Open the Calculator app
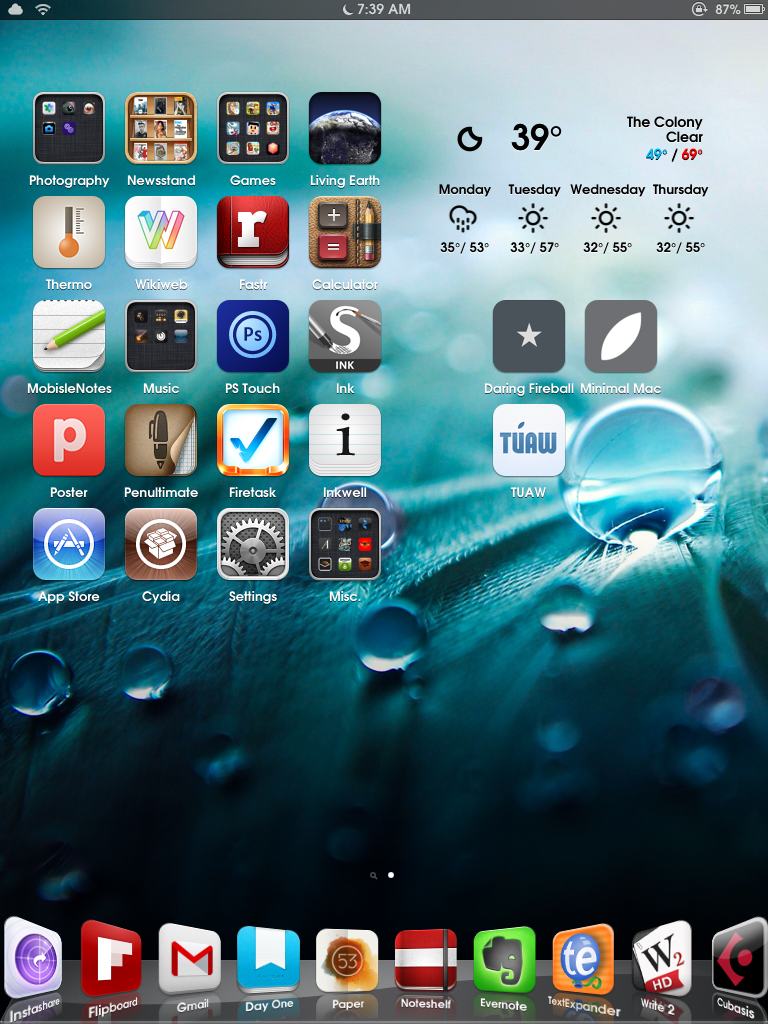 [345, 232]
